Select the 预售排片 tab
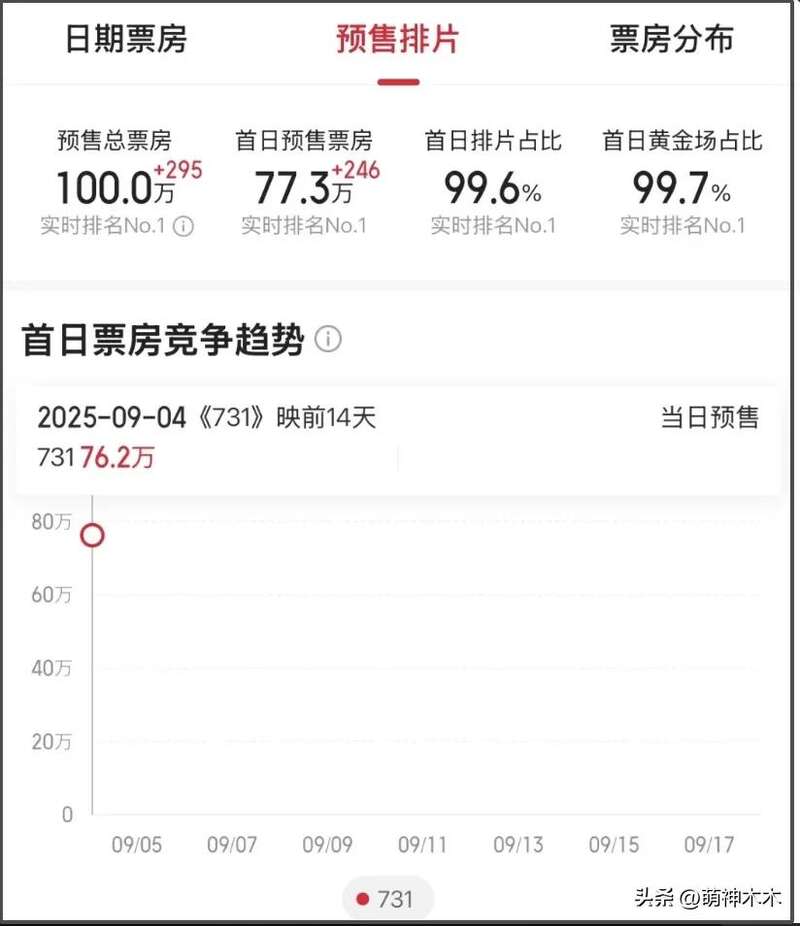800x926 pixels. (397, 39)
